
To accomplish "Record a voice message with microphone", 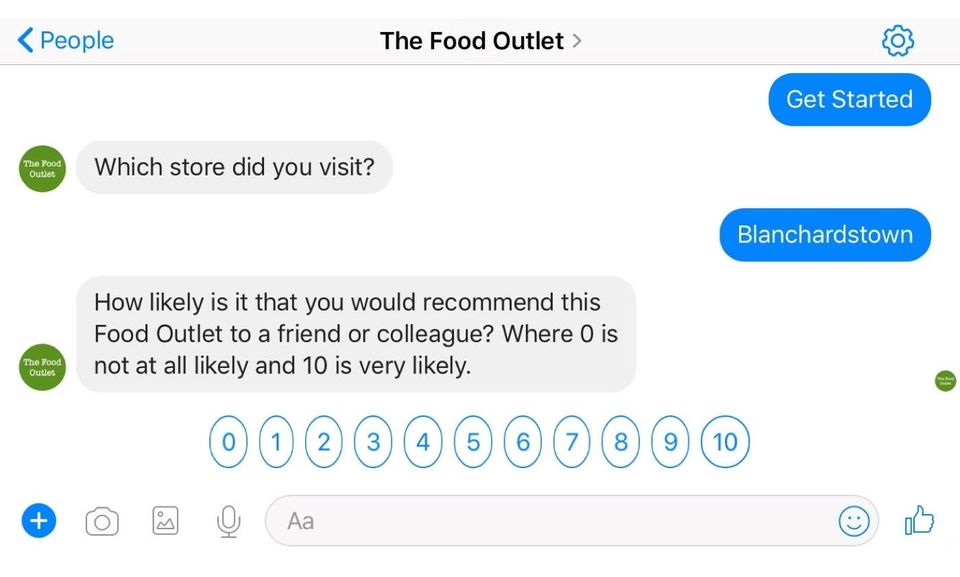I will [228, 521].
